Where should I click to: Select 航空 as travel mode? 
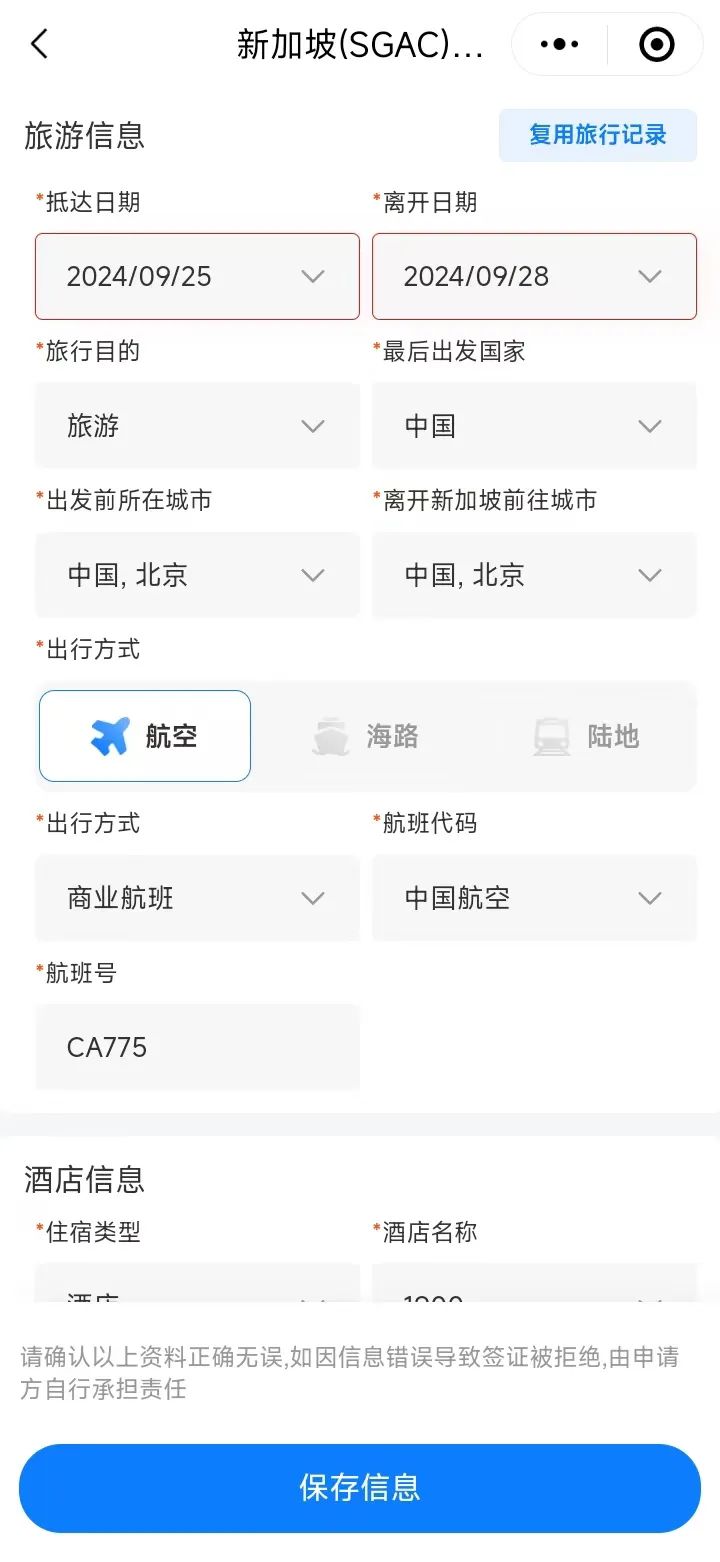[145, 736]
